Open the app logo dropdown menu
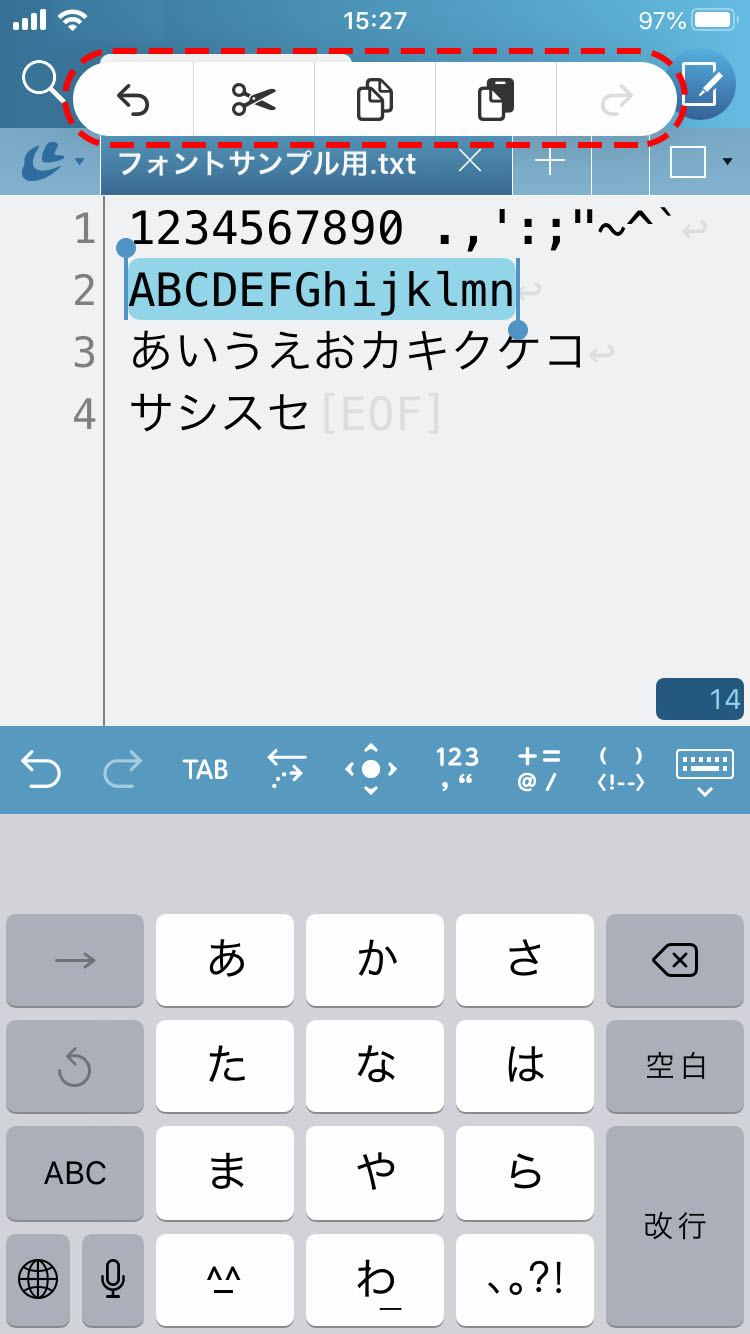 tap(49, 162)
